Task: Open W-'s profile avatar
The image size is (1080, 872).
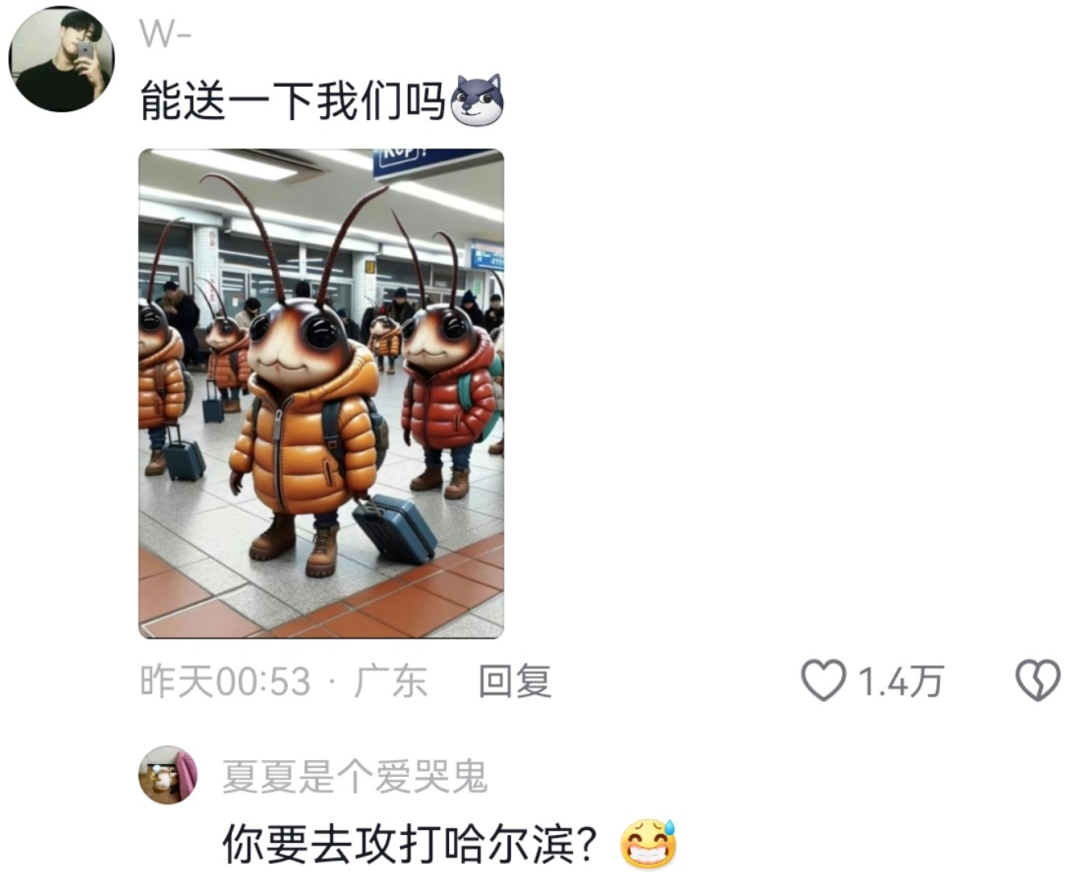Action: tap(61, 59)
